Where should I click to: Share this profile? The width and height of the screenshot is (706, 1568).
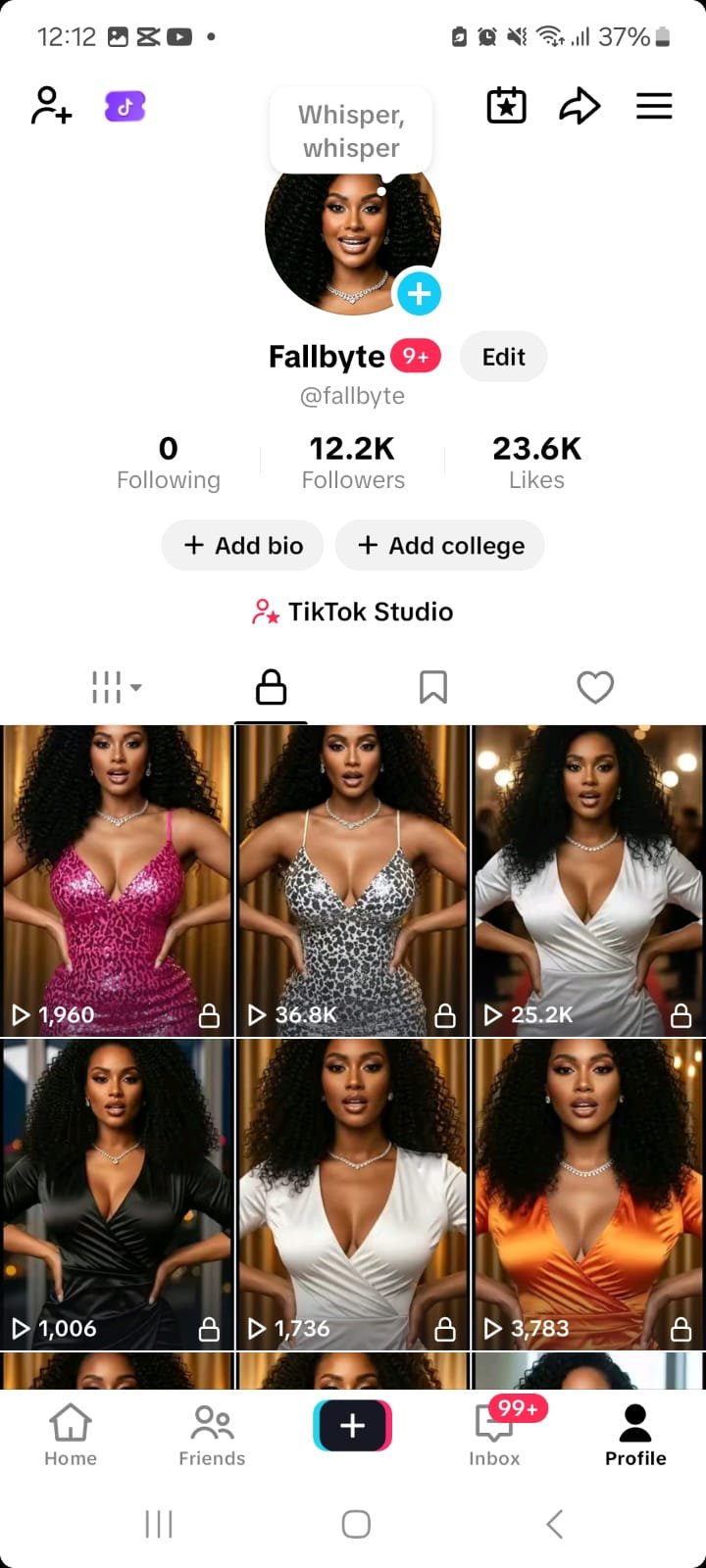tap(580, 106)
